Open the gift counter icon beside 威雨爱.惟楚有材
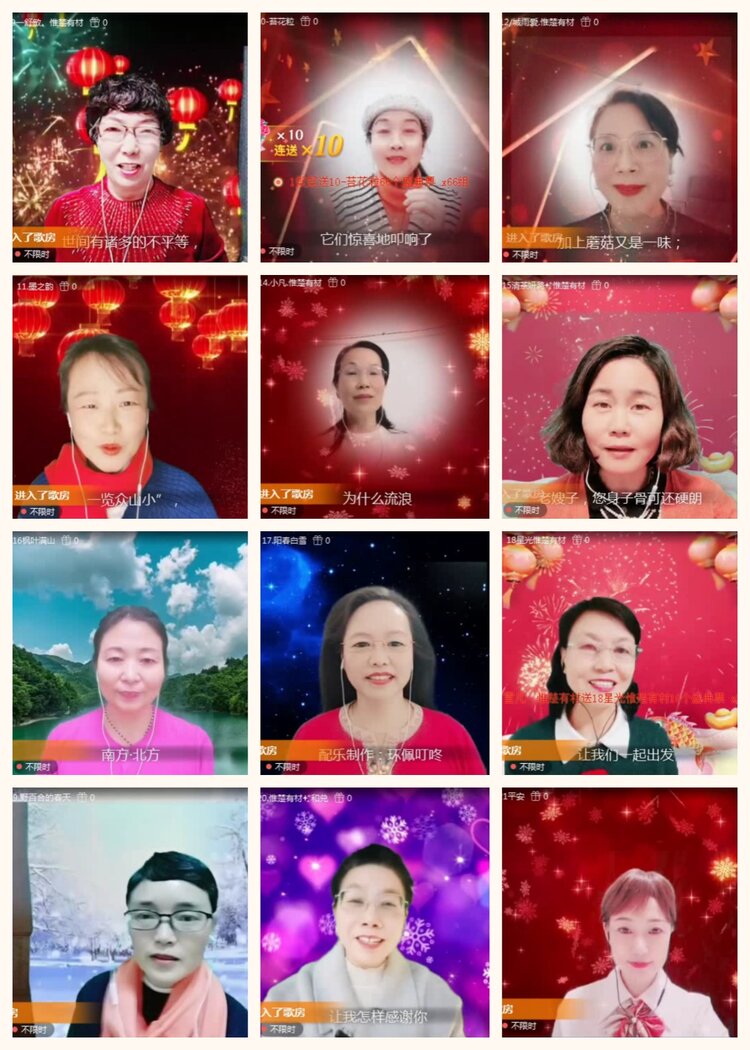This screenshot has height=1050, width=750. [587, 21]
